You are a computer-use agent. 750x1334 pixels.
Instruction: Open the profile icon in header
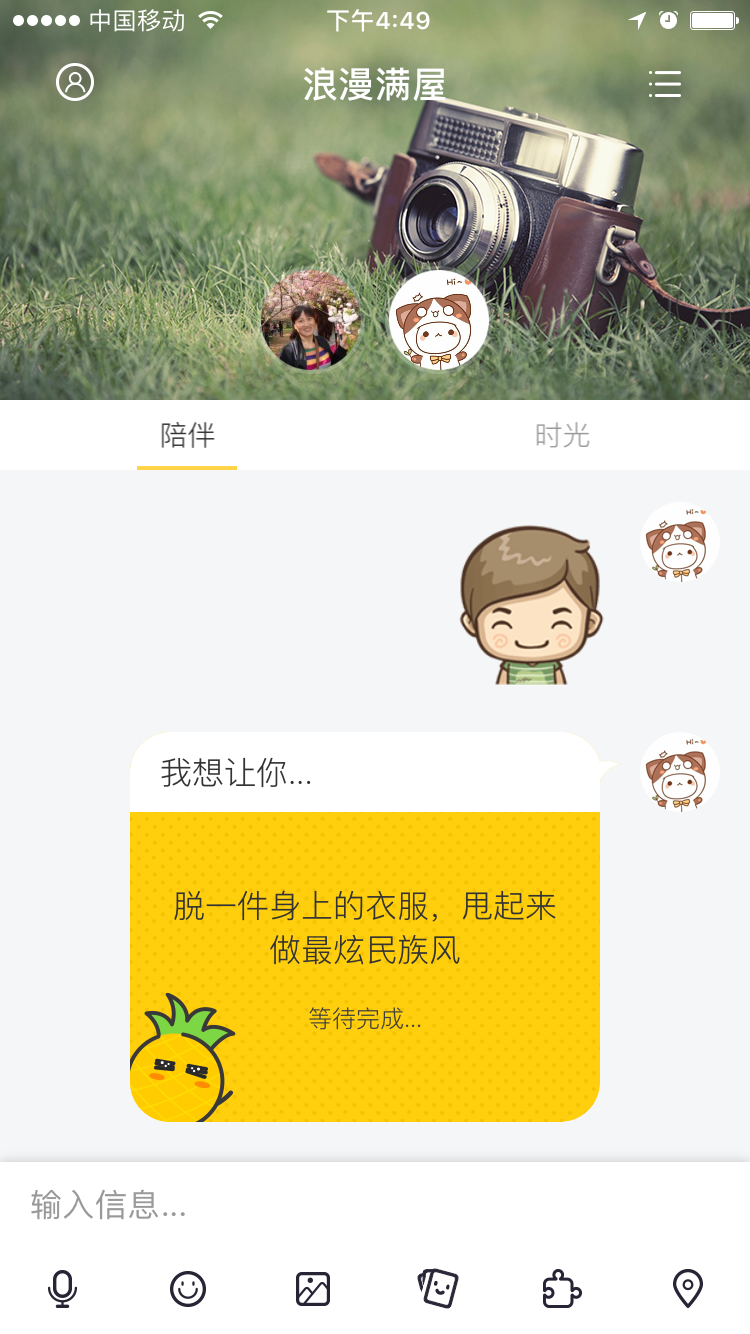click(x=75, y=82)
